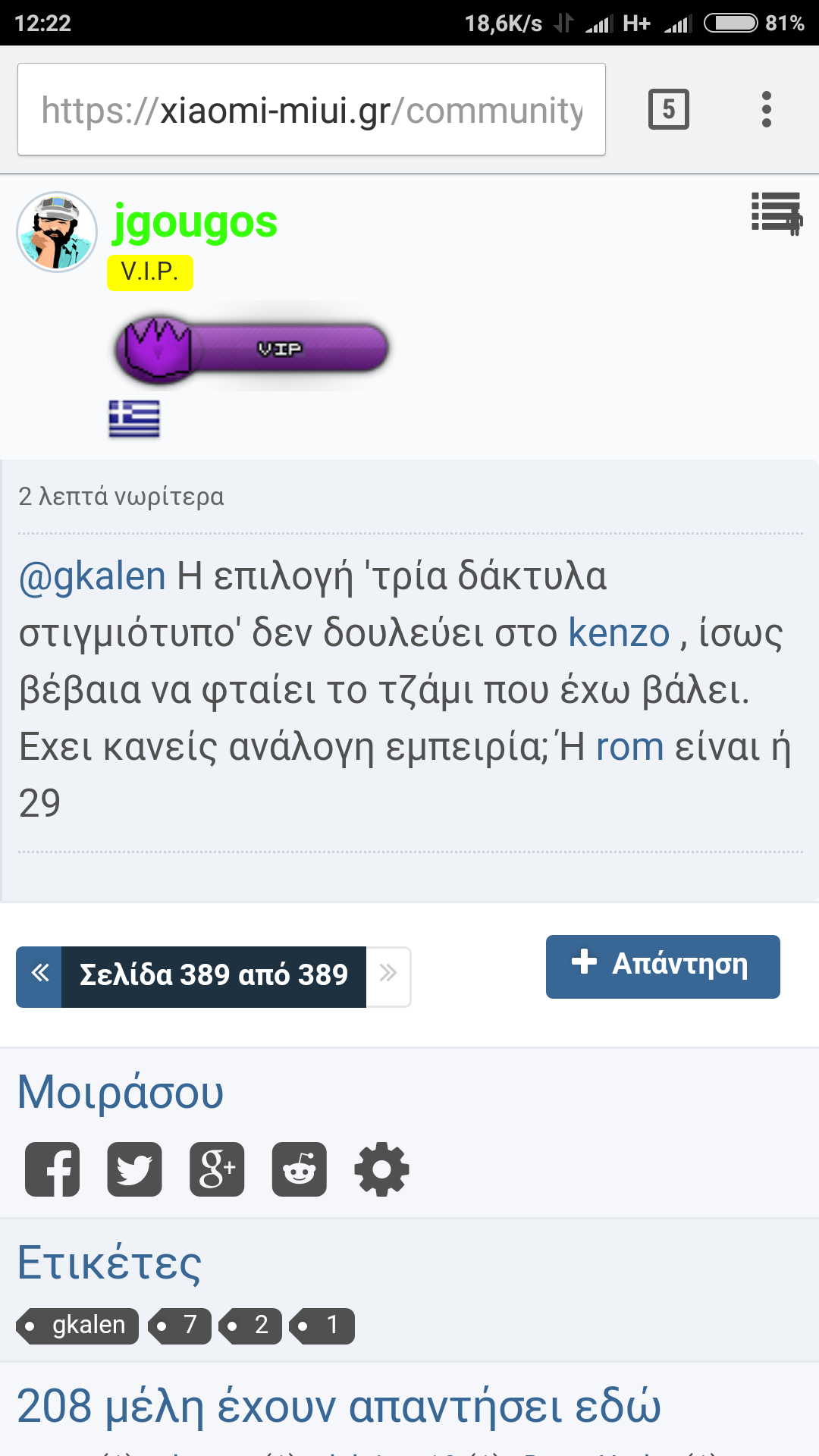819x1456 pixels.
Task: Open the jgougos username link
Action: [195, 222]
